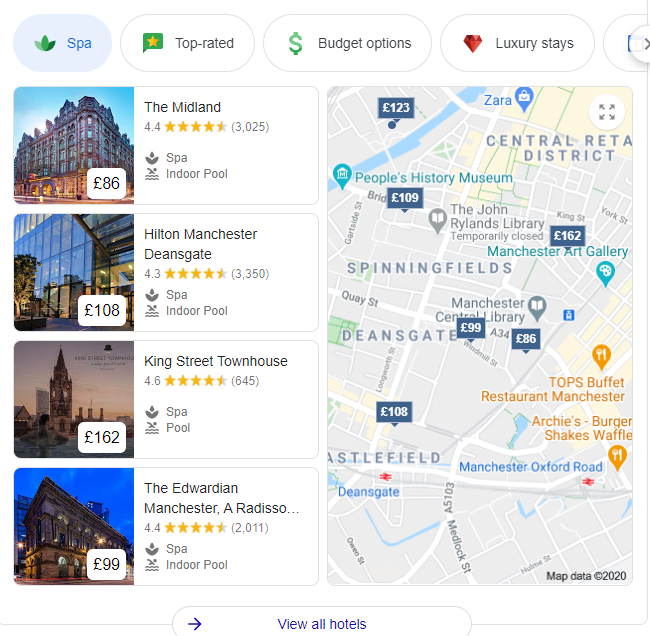Expand the map to full screen
Image resolution: width=650 pixels, height=636 pixels.
(606, 112)
